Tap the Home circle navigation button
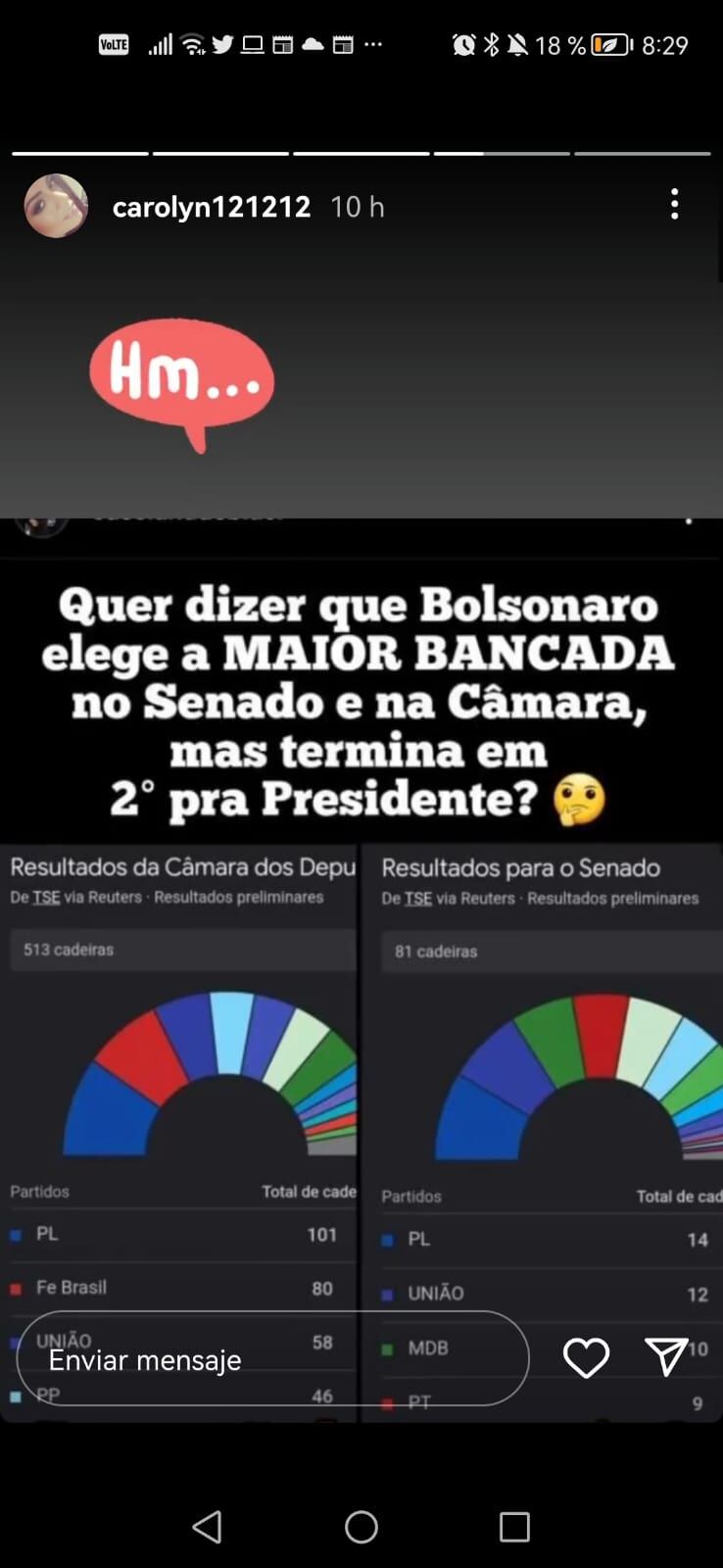This screenshot has height=1568, width=723. click(361, 1527)
